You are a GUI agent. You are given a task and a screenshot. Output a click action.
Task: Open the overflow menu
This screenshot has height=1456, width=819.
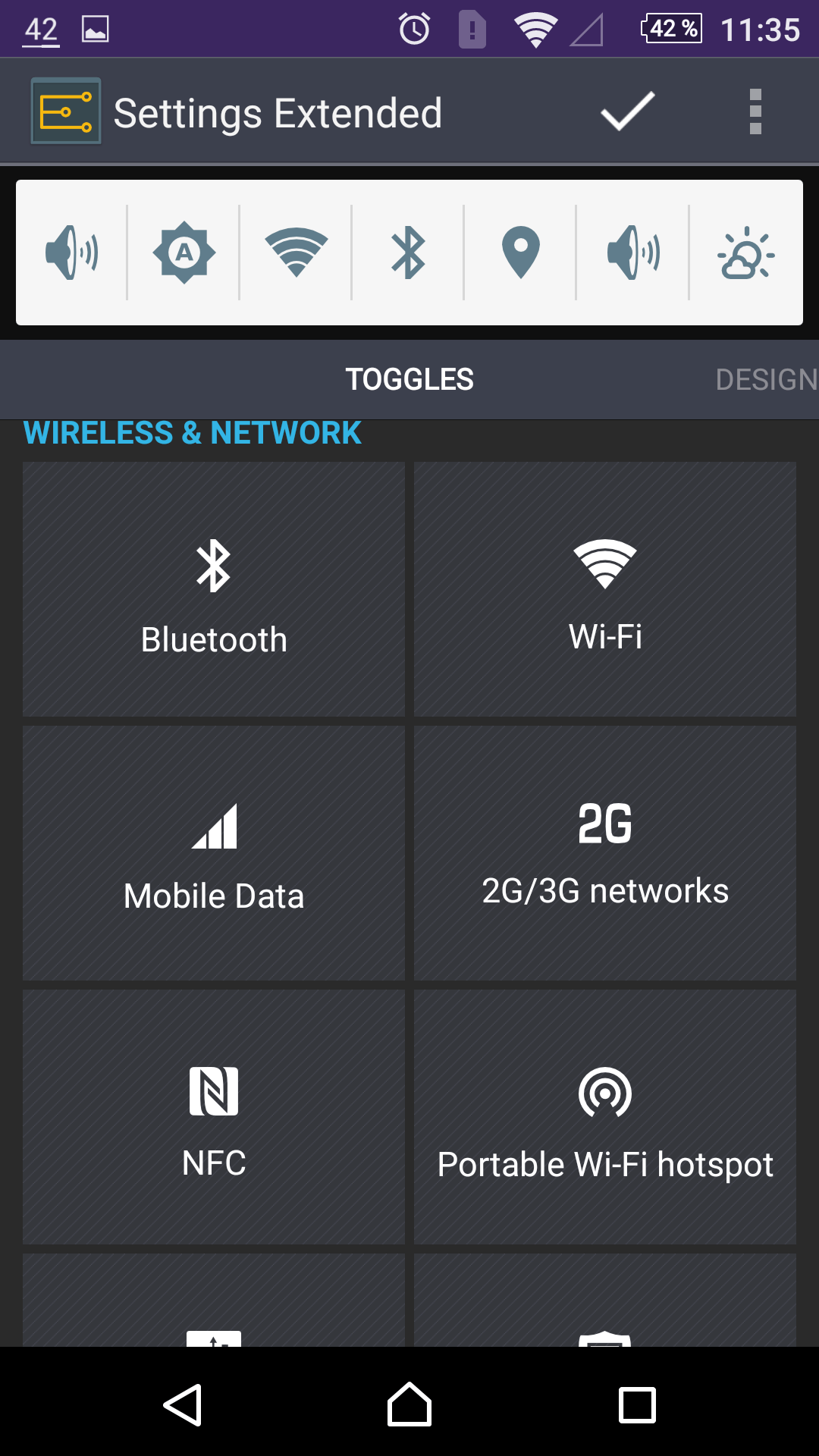click(755, 112)
